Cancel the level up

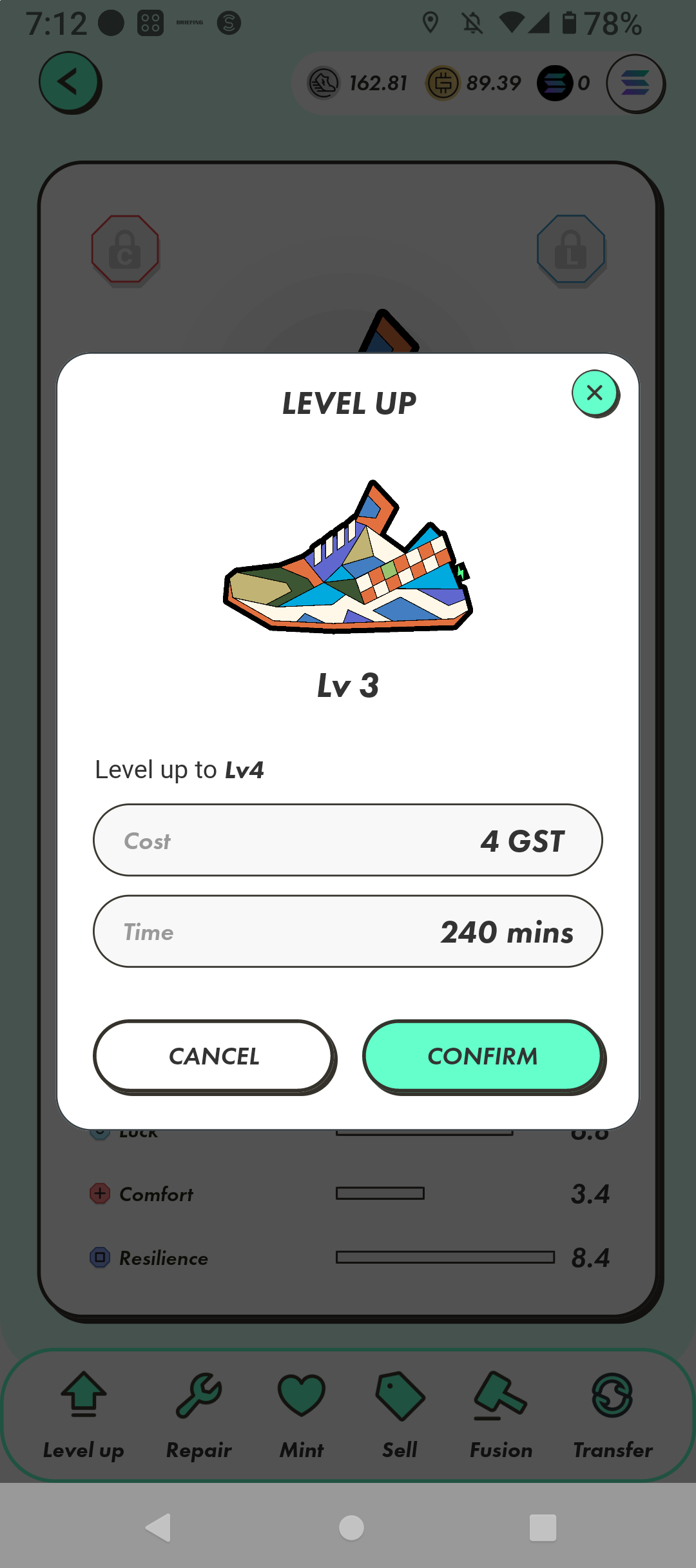pyautogui.click(x=214, y=1056)
